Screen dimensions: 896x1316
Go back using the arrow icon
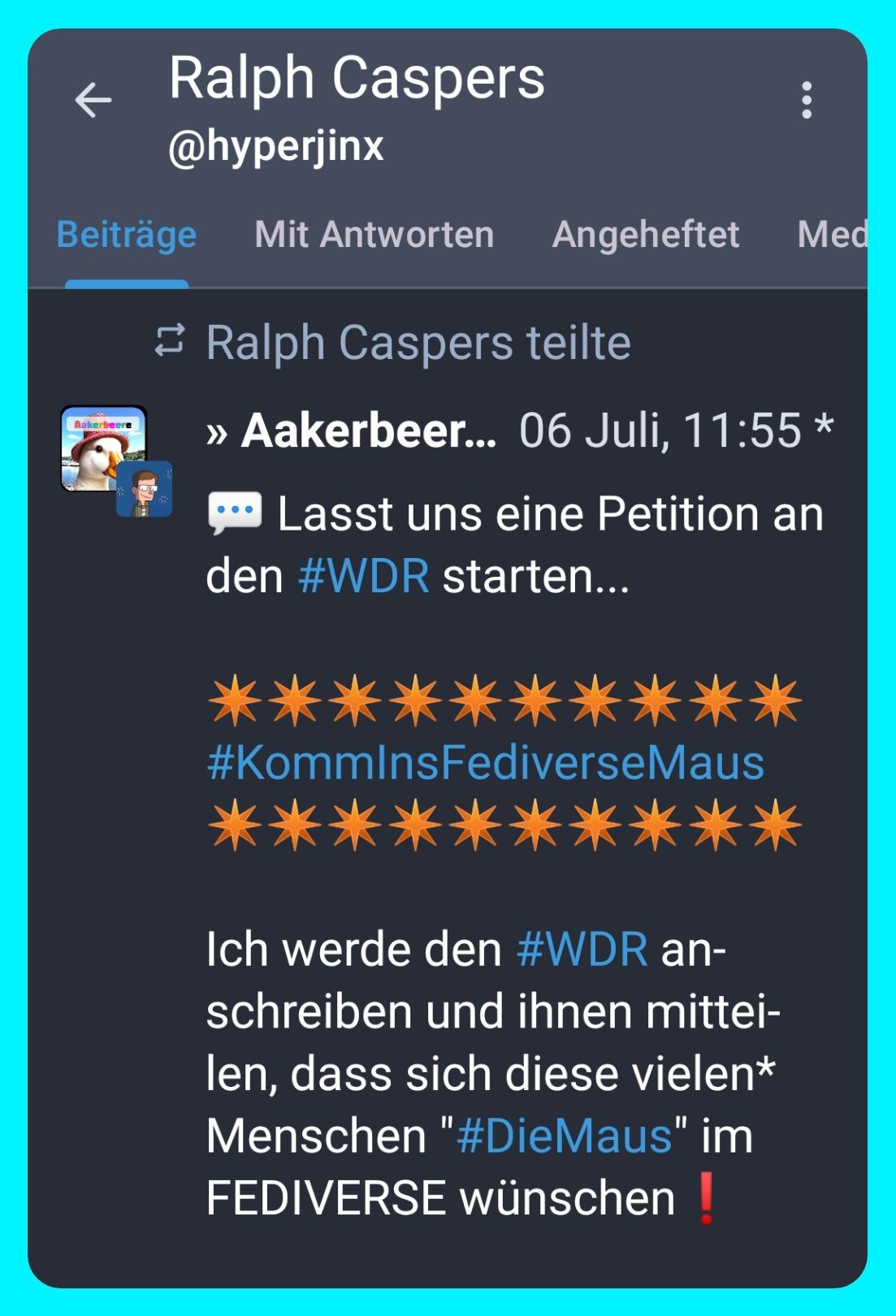[93, 101]
